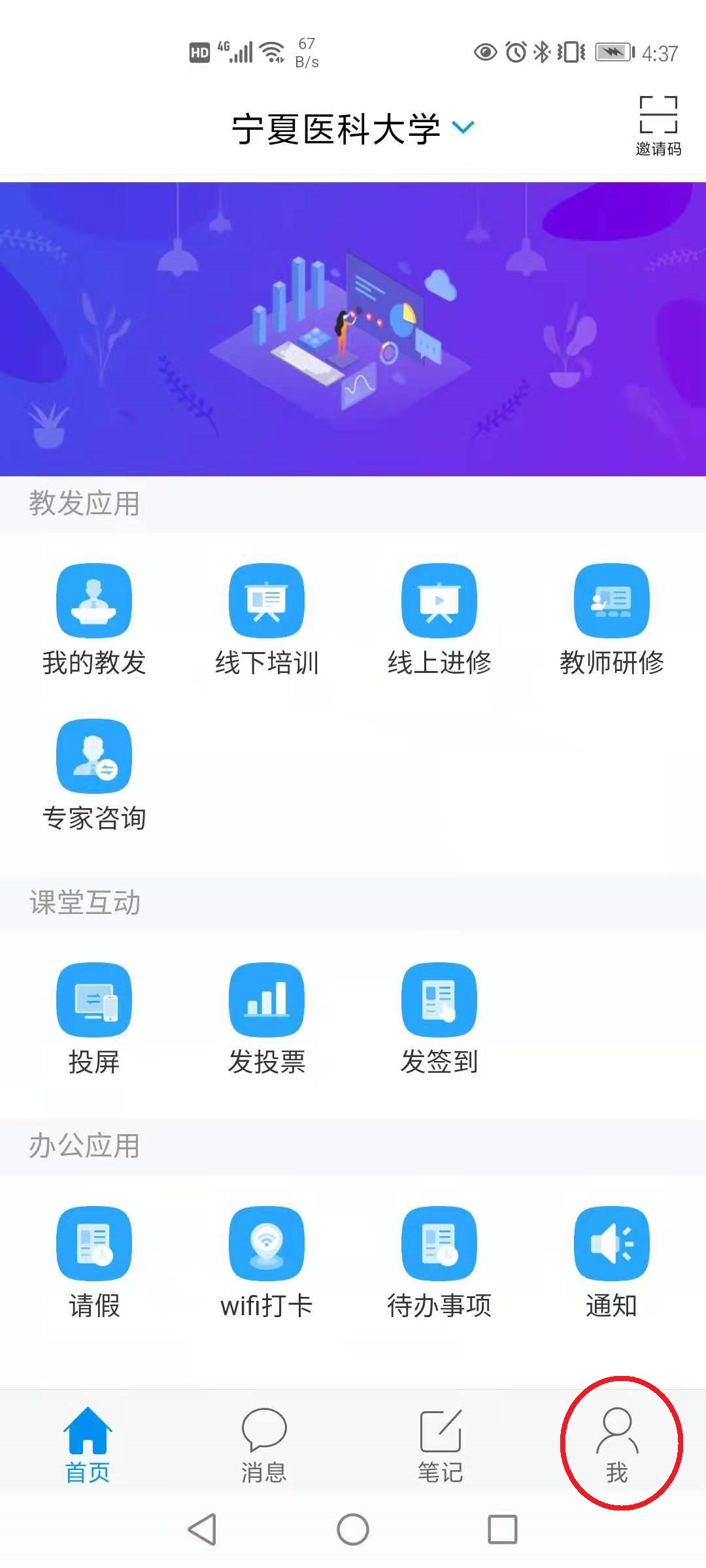The width and height of the screenshot is (706, 1568).
Task: Go to the 我 profile tab
Action: tap(617, 1445)
